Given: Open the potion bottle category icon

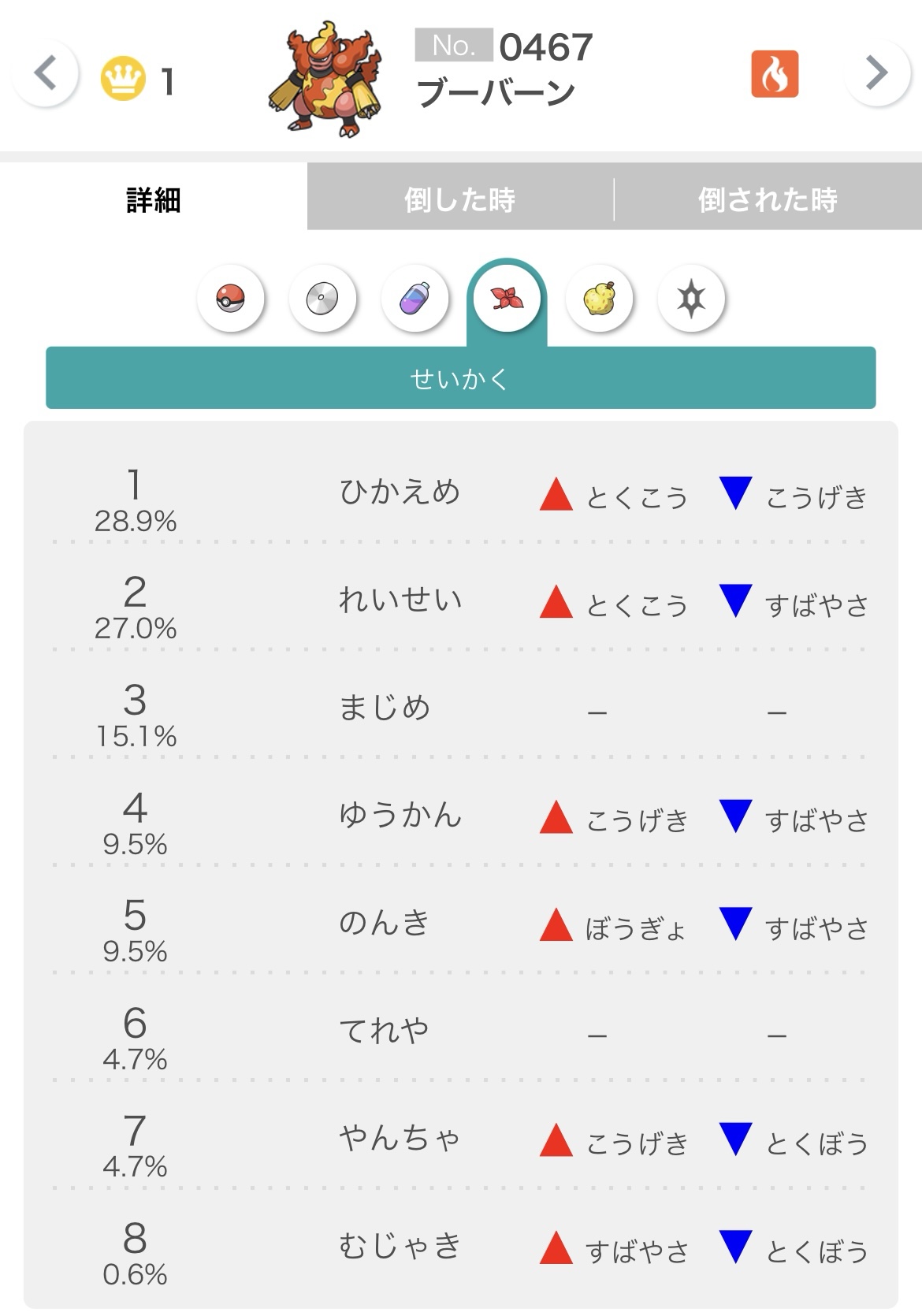Looking at the screenshot, I should (415, 299).
